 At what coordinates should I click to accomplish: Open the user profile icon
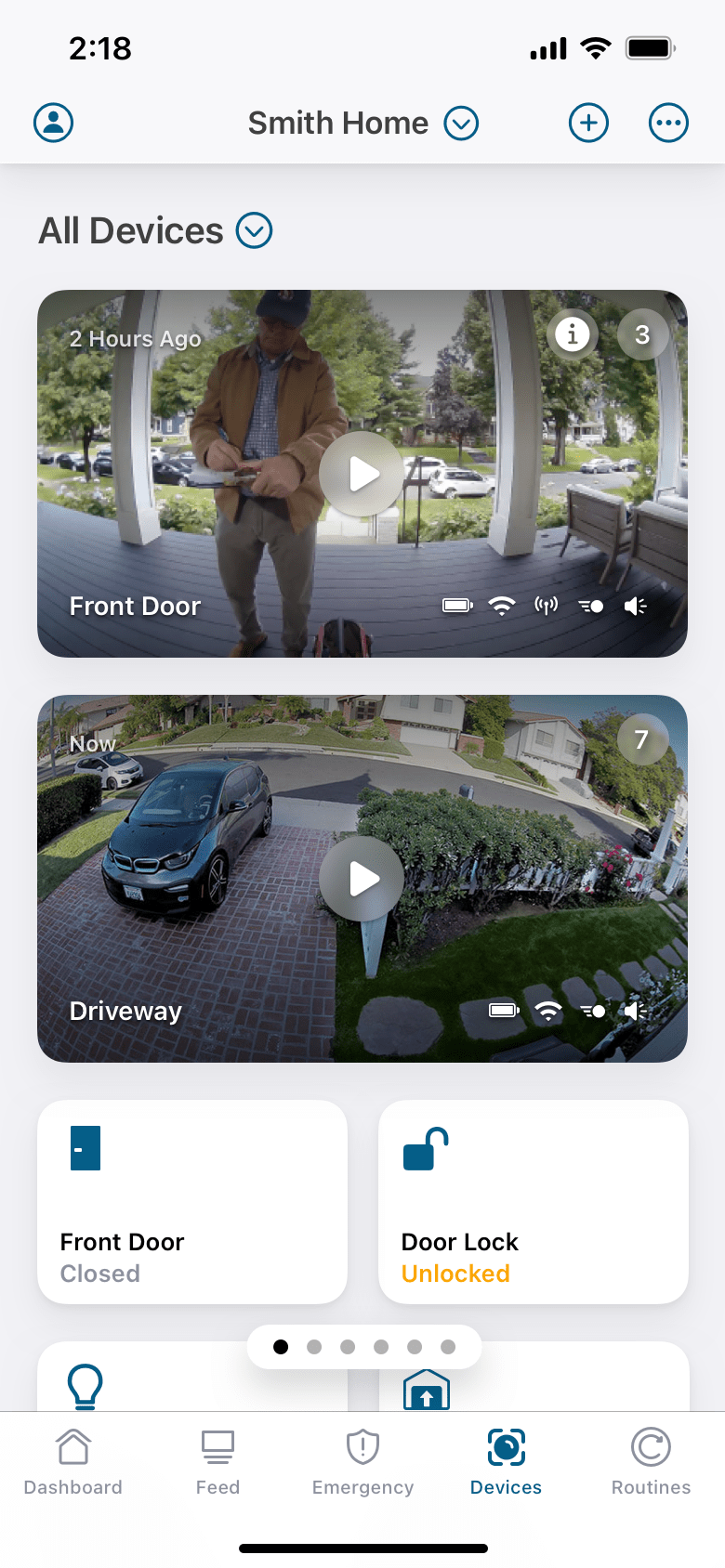(53, 122)
